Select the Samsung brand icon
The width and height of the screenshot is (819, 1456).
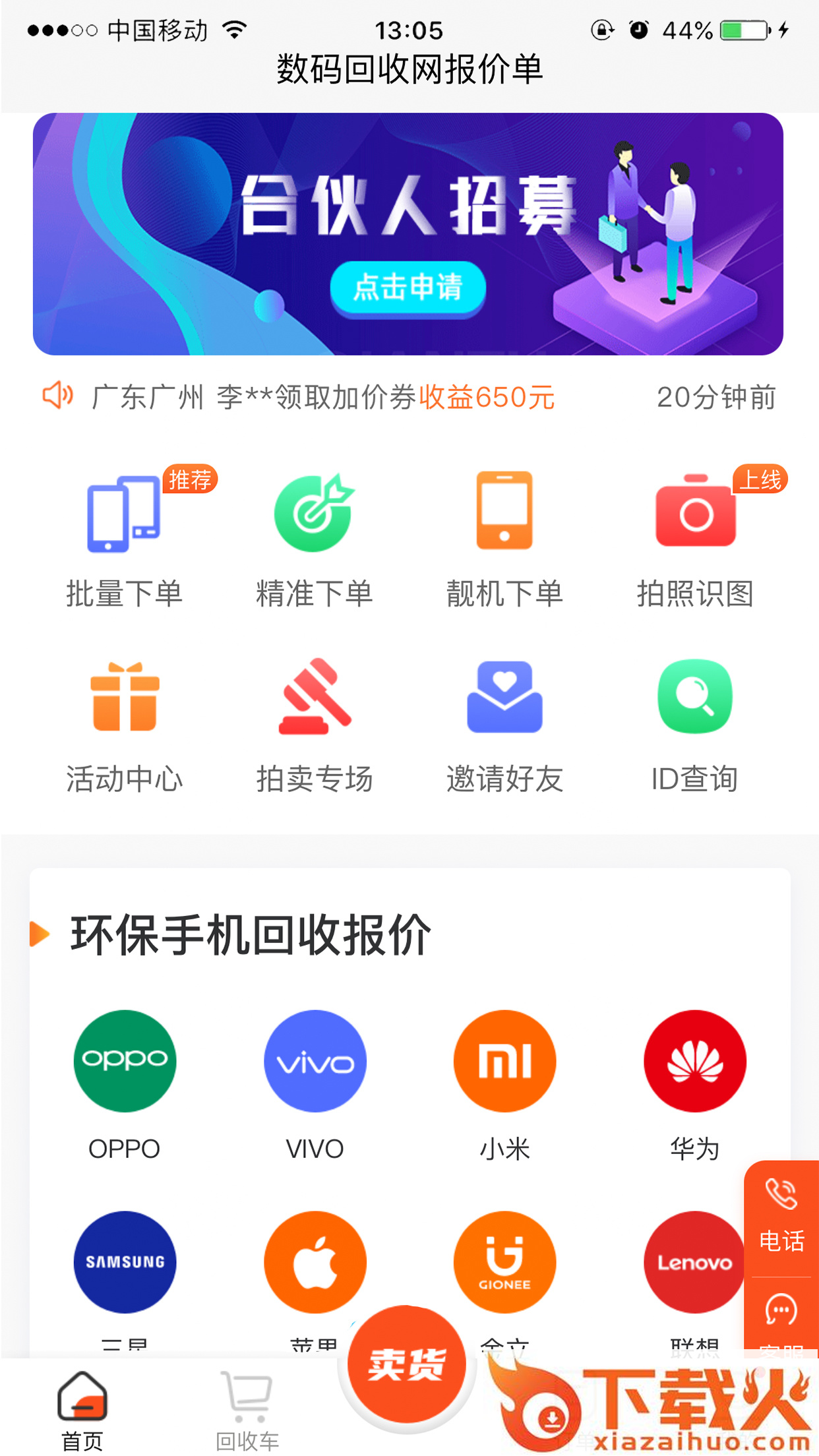[125, 1261]
